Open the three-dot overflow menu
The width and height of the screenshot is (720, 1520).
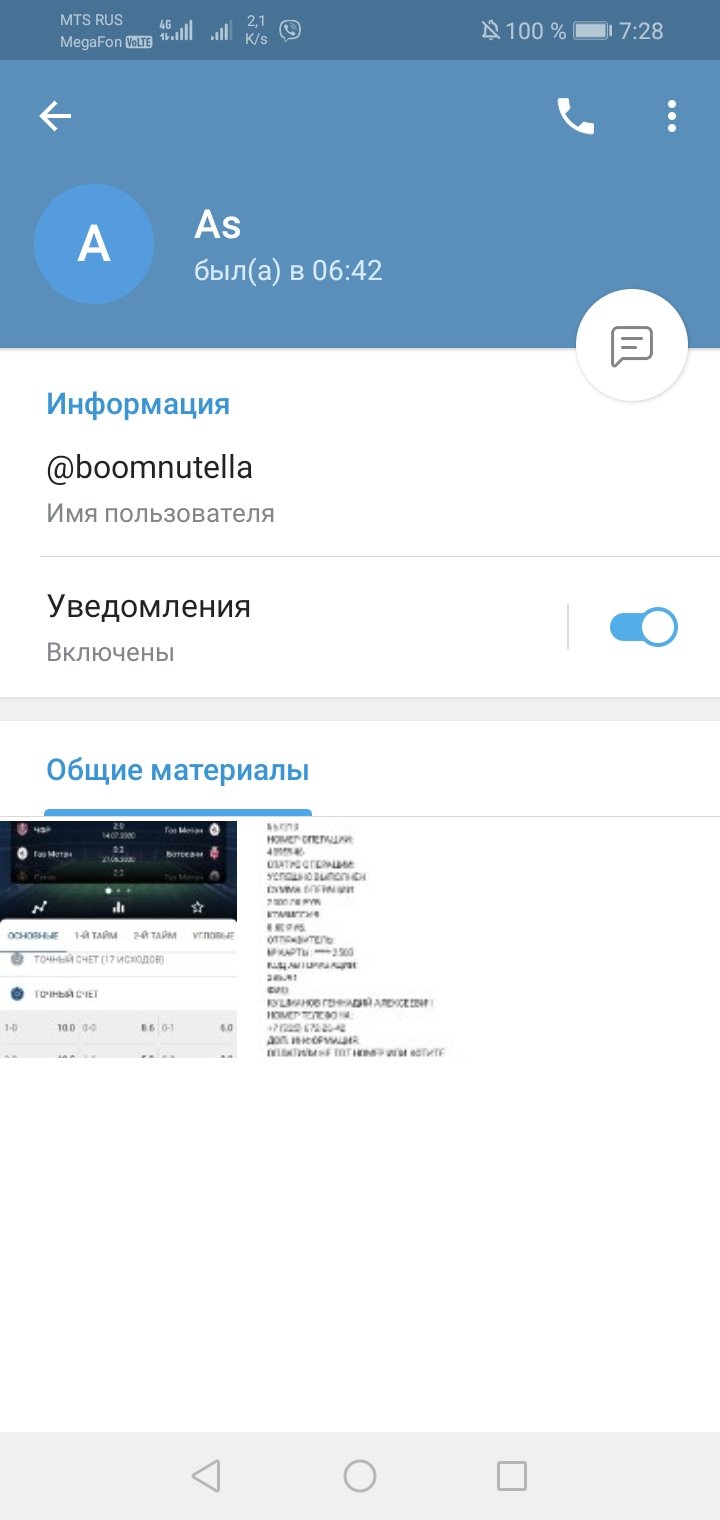[672, 116]
